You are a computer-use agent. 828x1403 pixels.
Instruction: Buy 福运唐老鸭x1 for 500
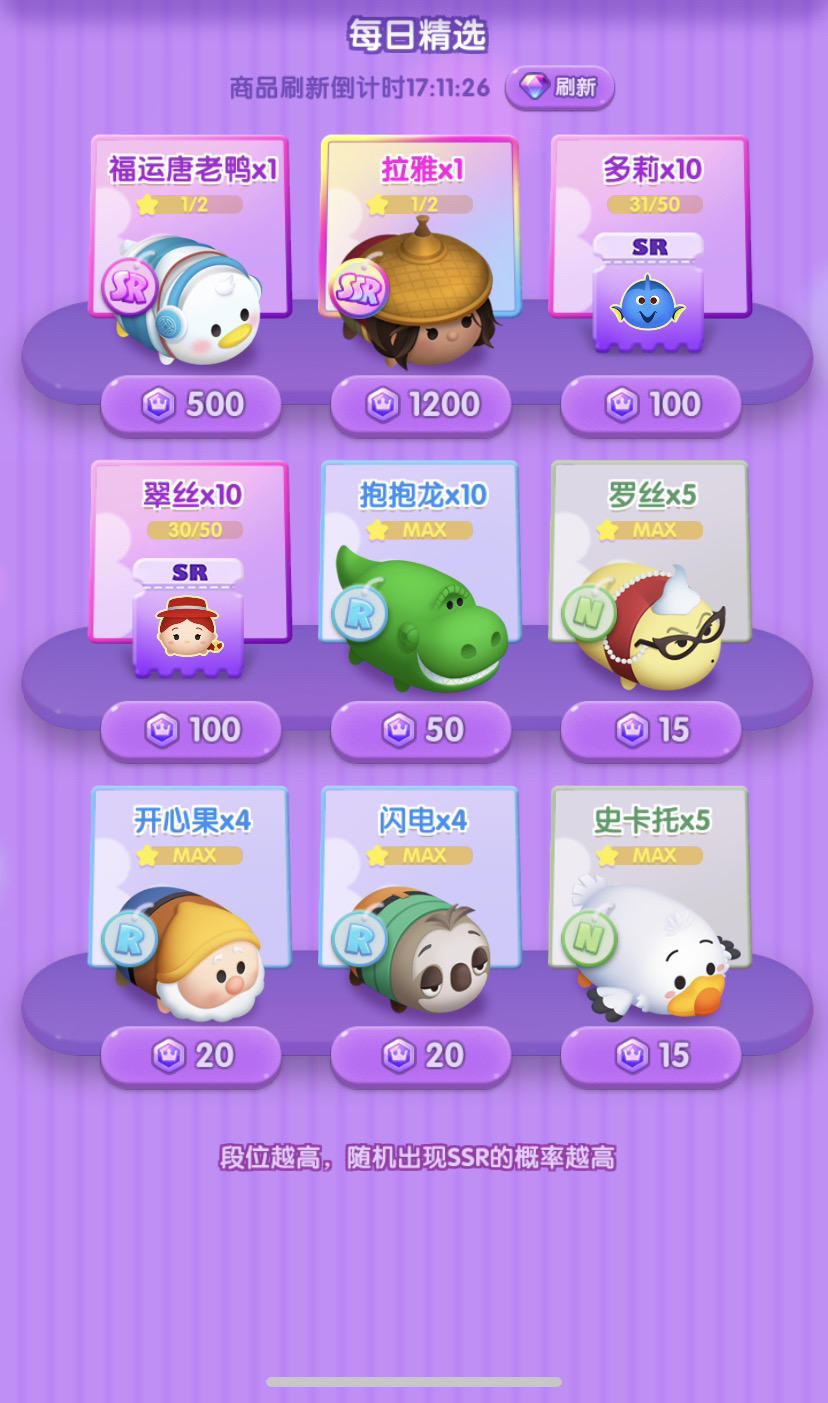(191, 404)
